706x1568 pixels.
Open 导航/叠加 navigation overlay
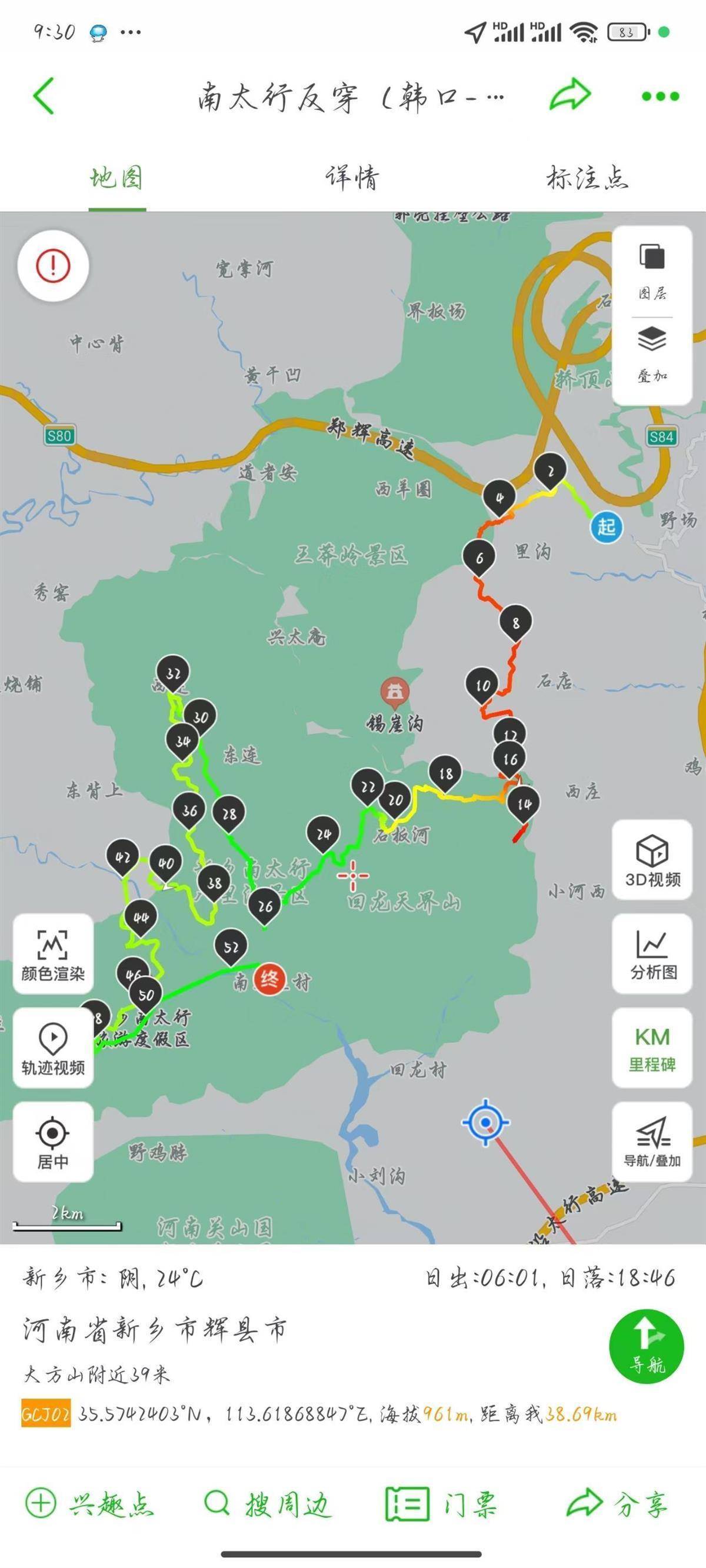[x=652, y=1143]
